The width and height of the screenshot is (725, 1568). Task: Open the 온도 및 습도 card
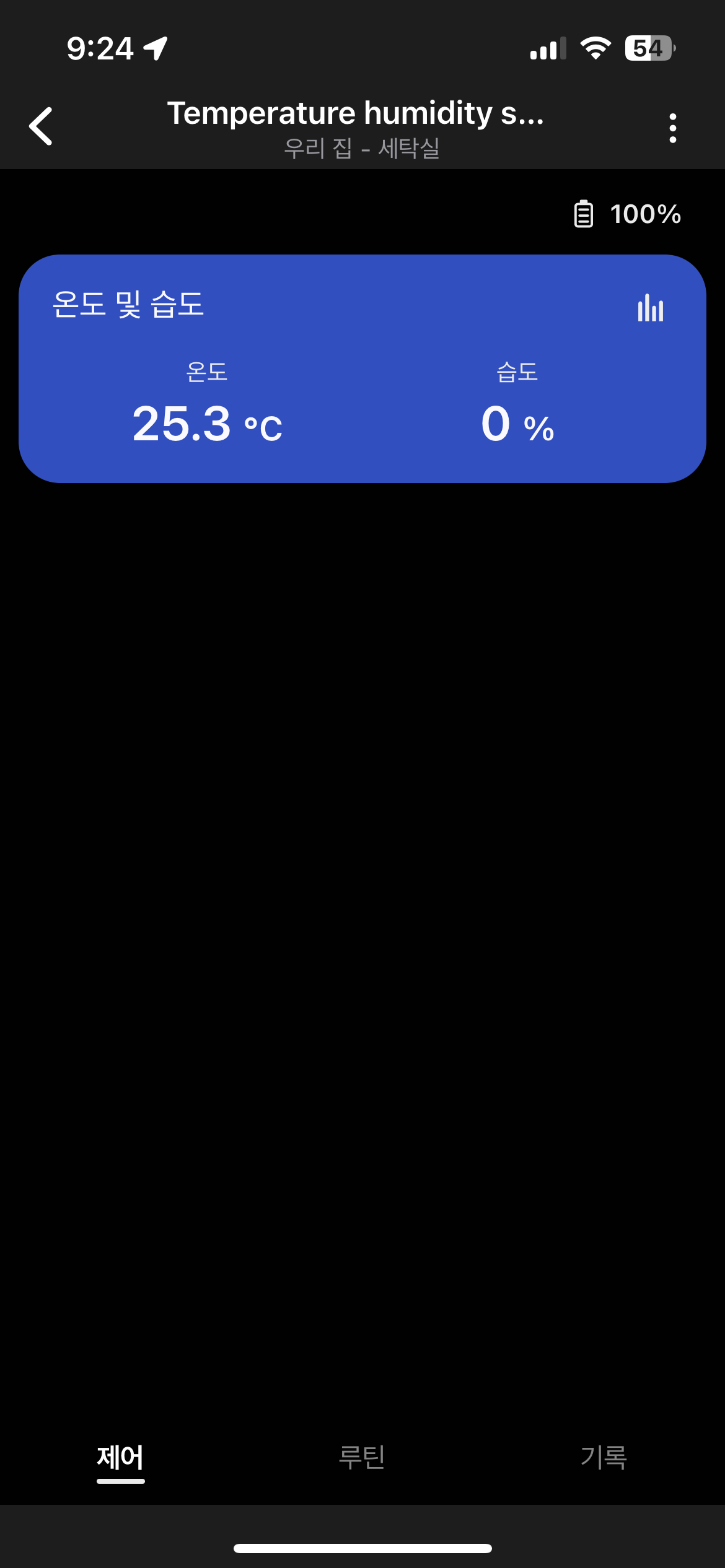pyautogui.click(x=362, y=396)
